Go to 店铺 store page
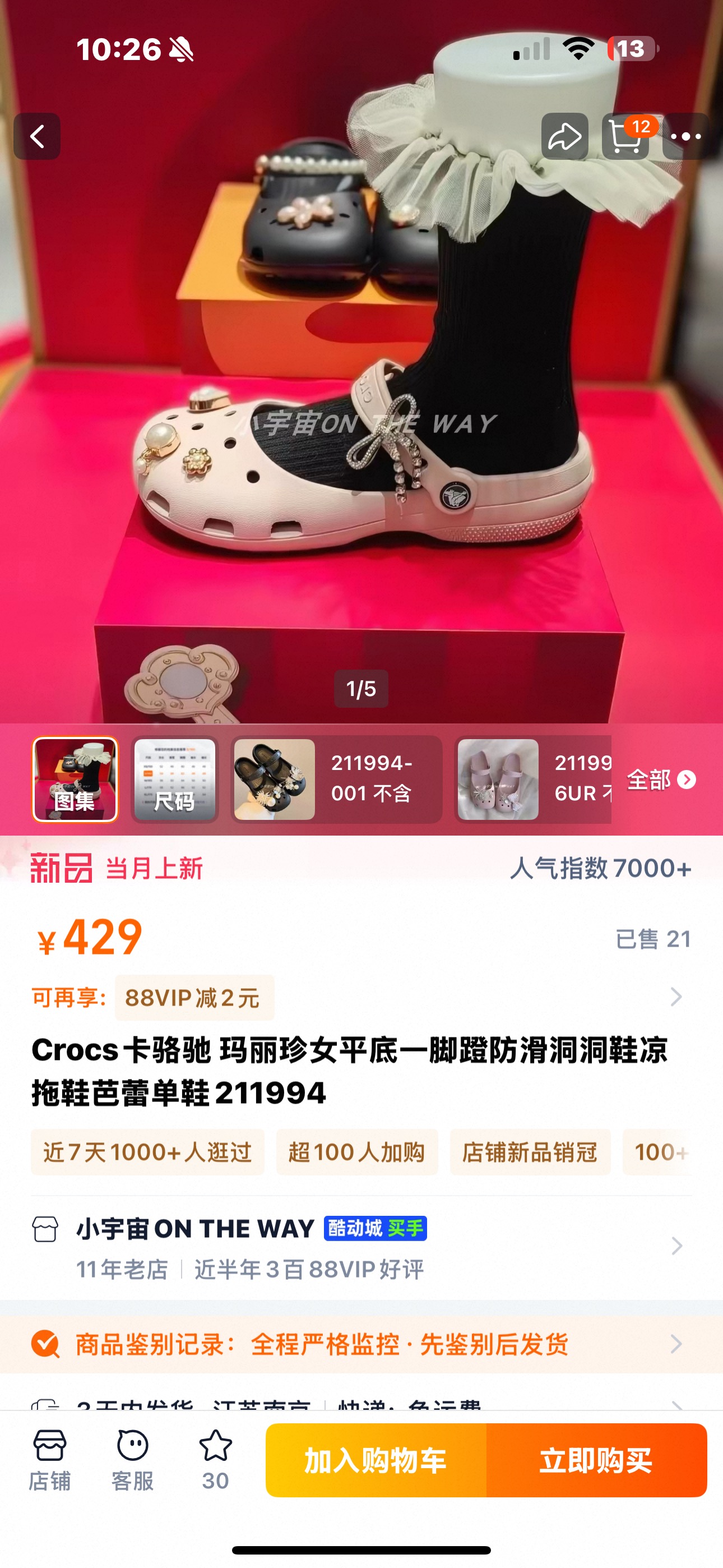Image resolution: width=723 pixels, height=1568 pixels. 50,1460
